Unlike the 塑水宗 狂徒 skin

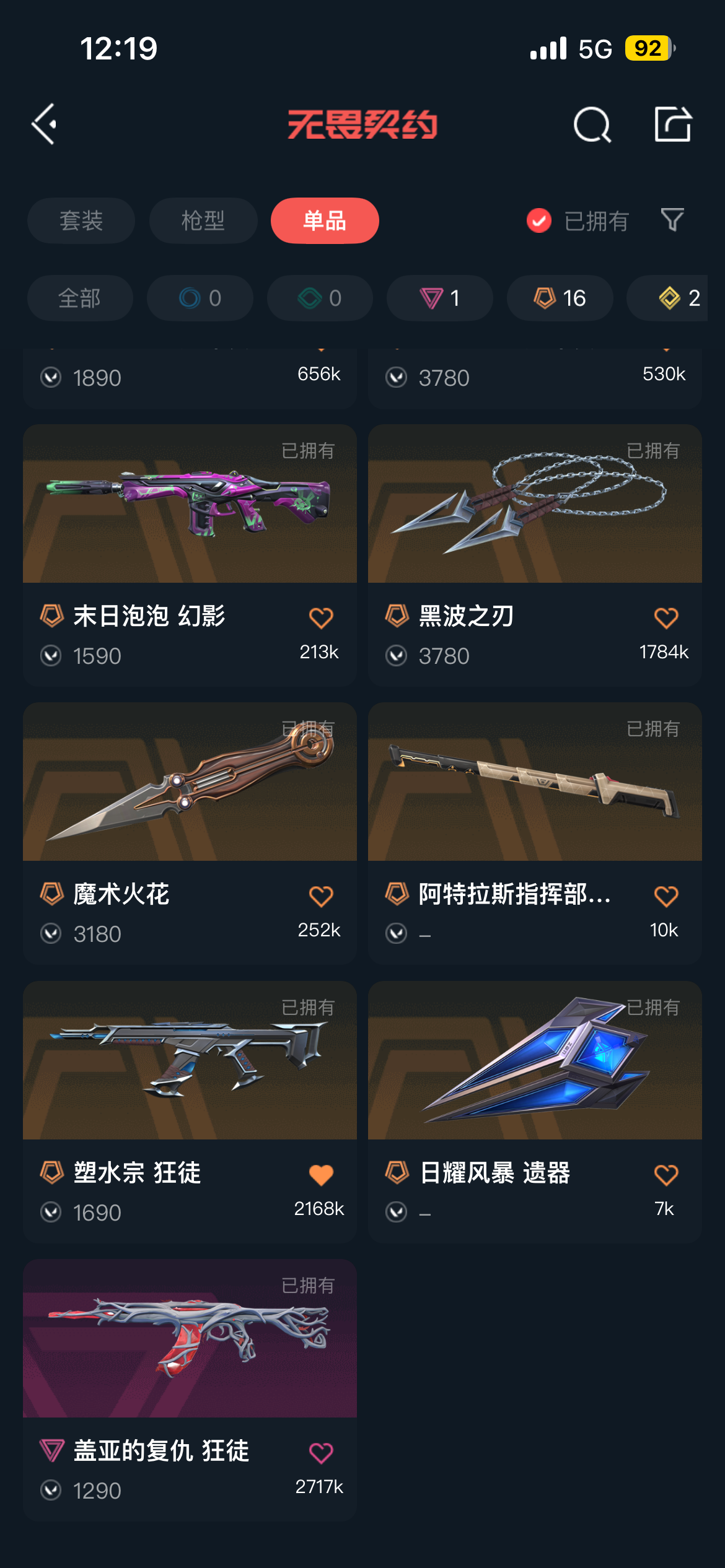click(x=321, y=1174)
